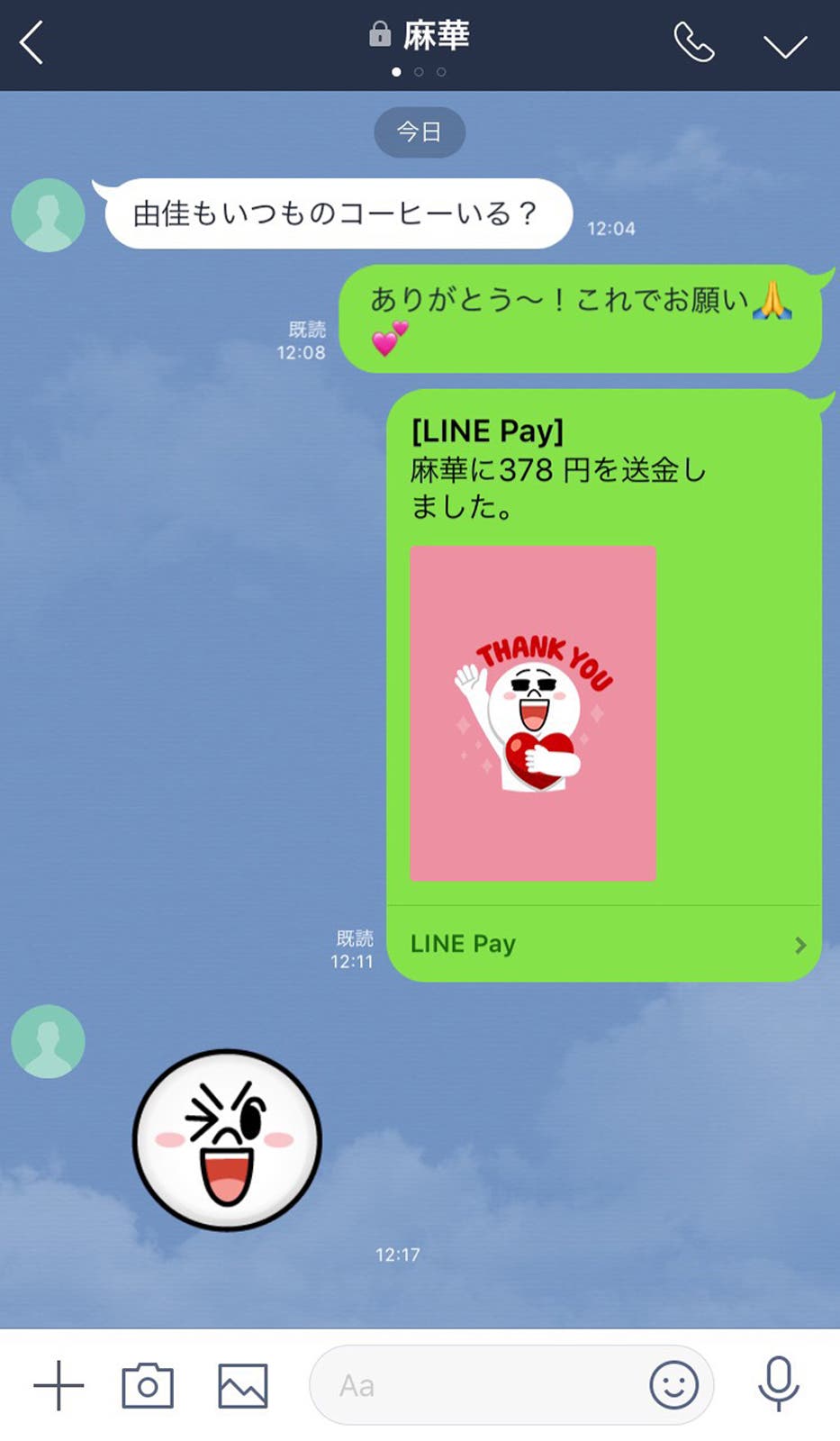Open the LINE Pay transfer details link

(x=603, y=944)
